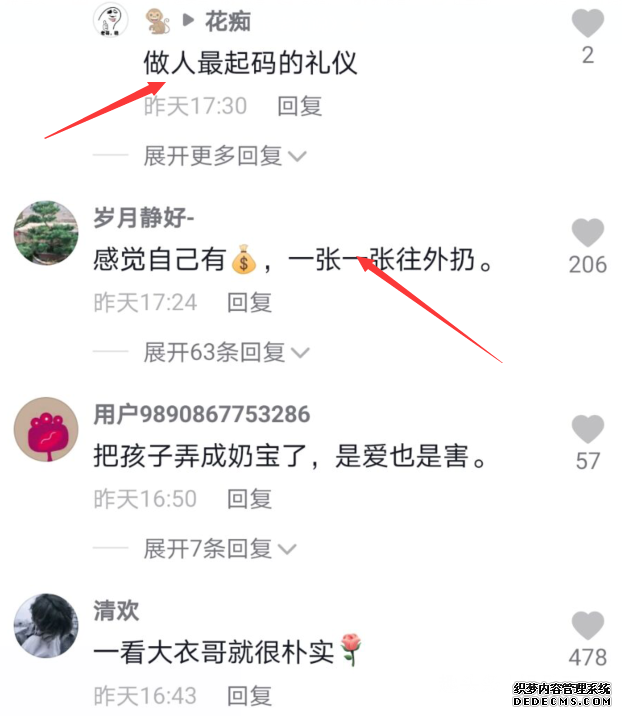Like 岁月静好-'s comment

tap(587, 233)
